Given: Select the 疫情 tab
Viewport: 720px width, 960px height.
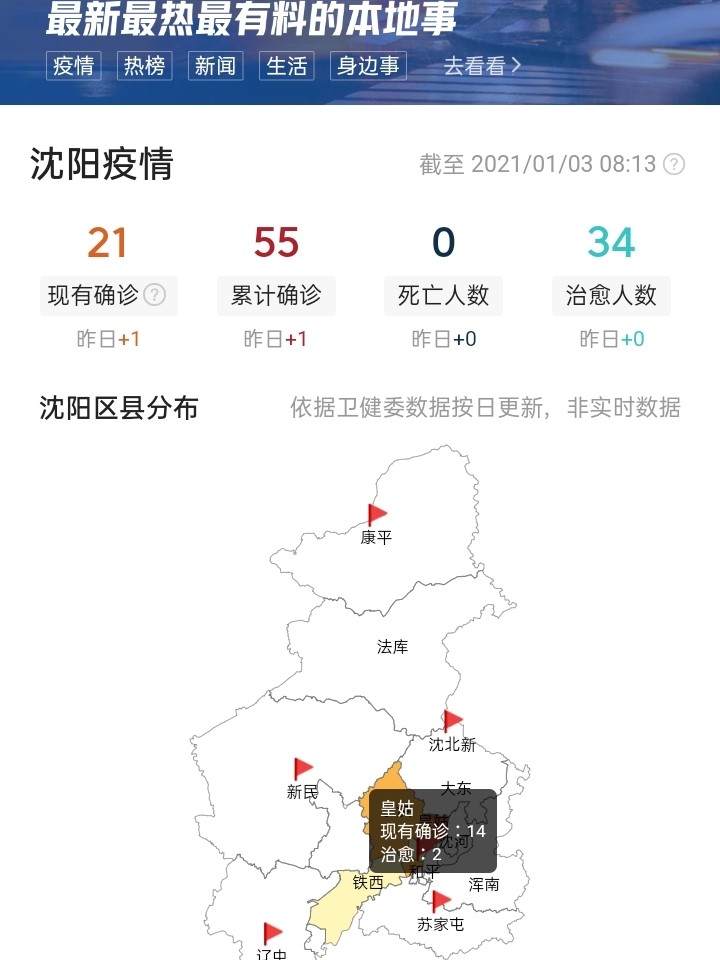Looking at the screenshot, I should click(x=72, y=65).
